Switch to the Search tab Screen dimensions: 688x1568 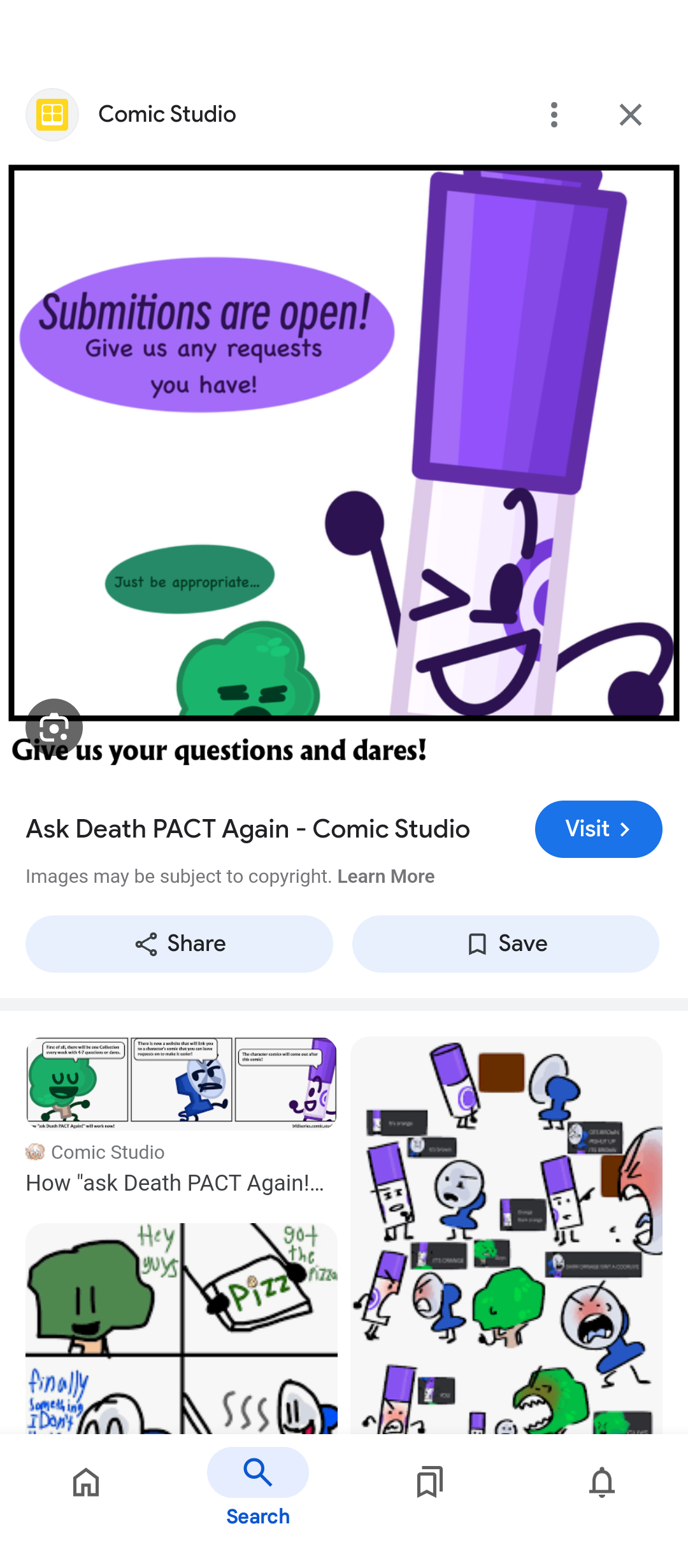pos(258,1485)
